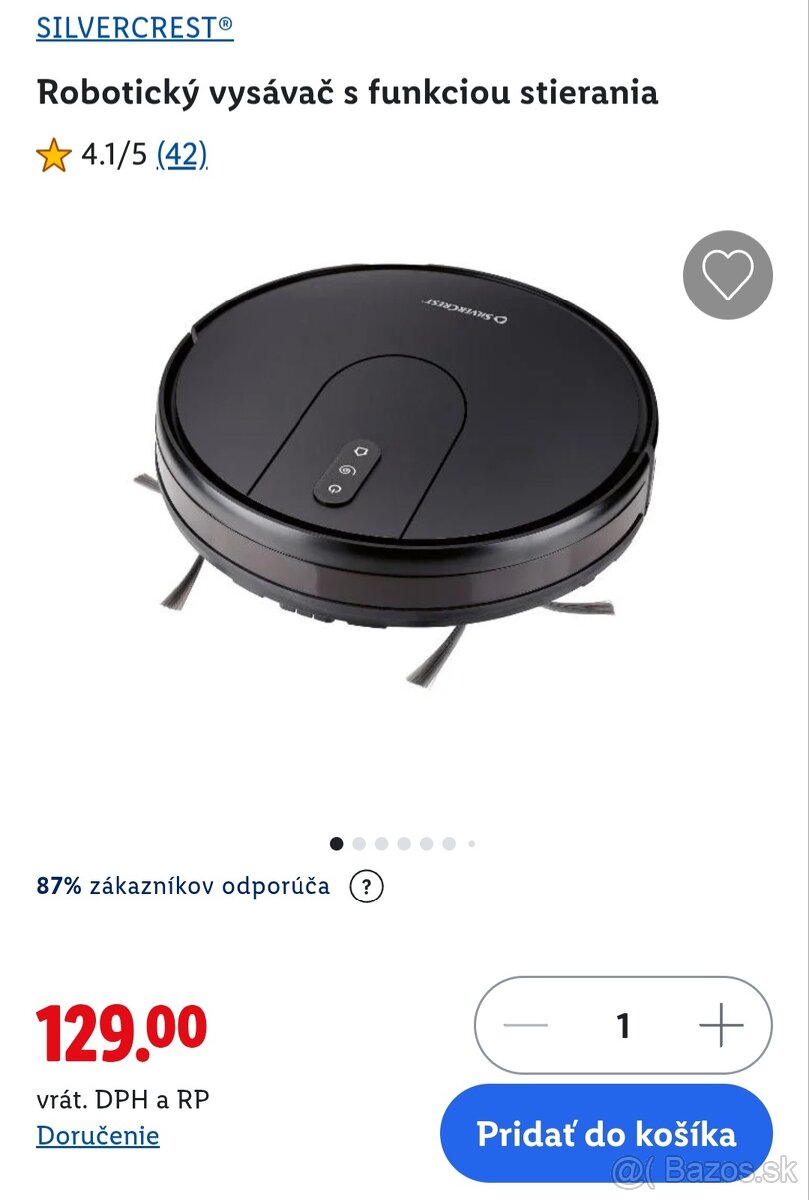Open the (42) customer reviews link
The height and width of the screenshot is (1200, 809).
pos(181,156)
